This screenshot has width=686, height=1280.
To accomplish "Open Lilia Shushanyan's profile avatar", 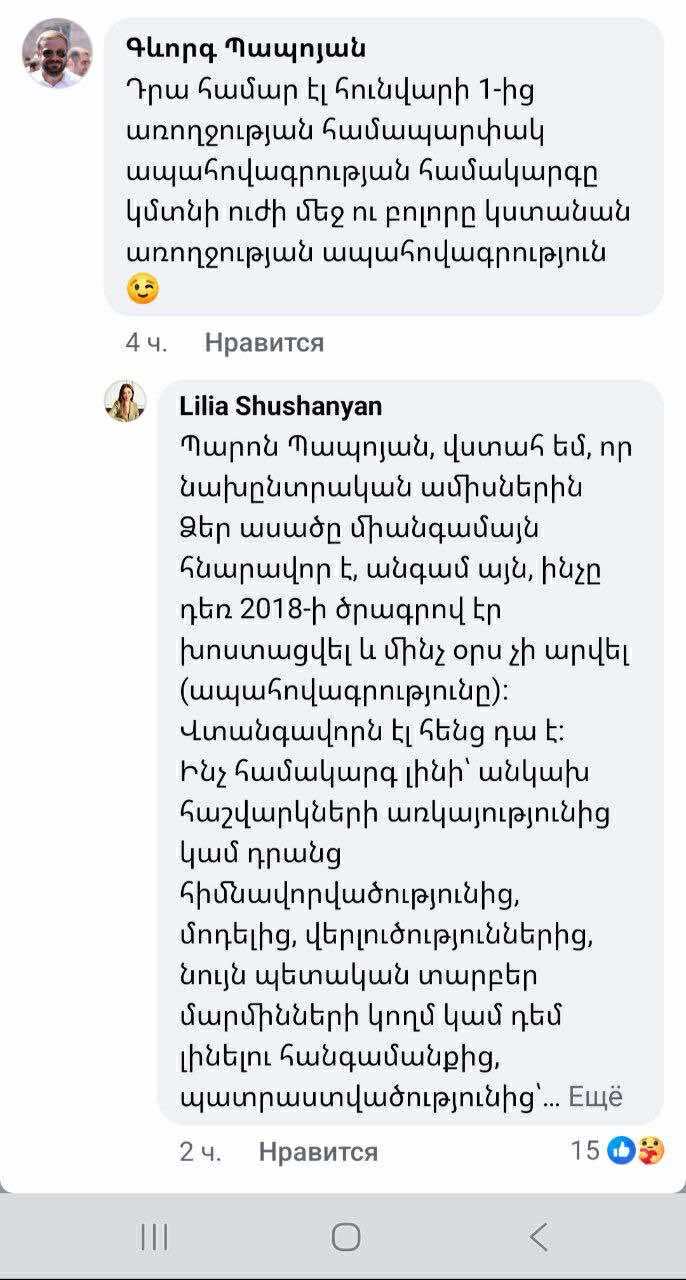I will 126,401.
